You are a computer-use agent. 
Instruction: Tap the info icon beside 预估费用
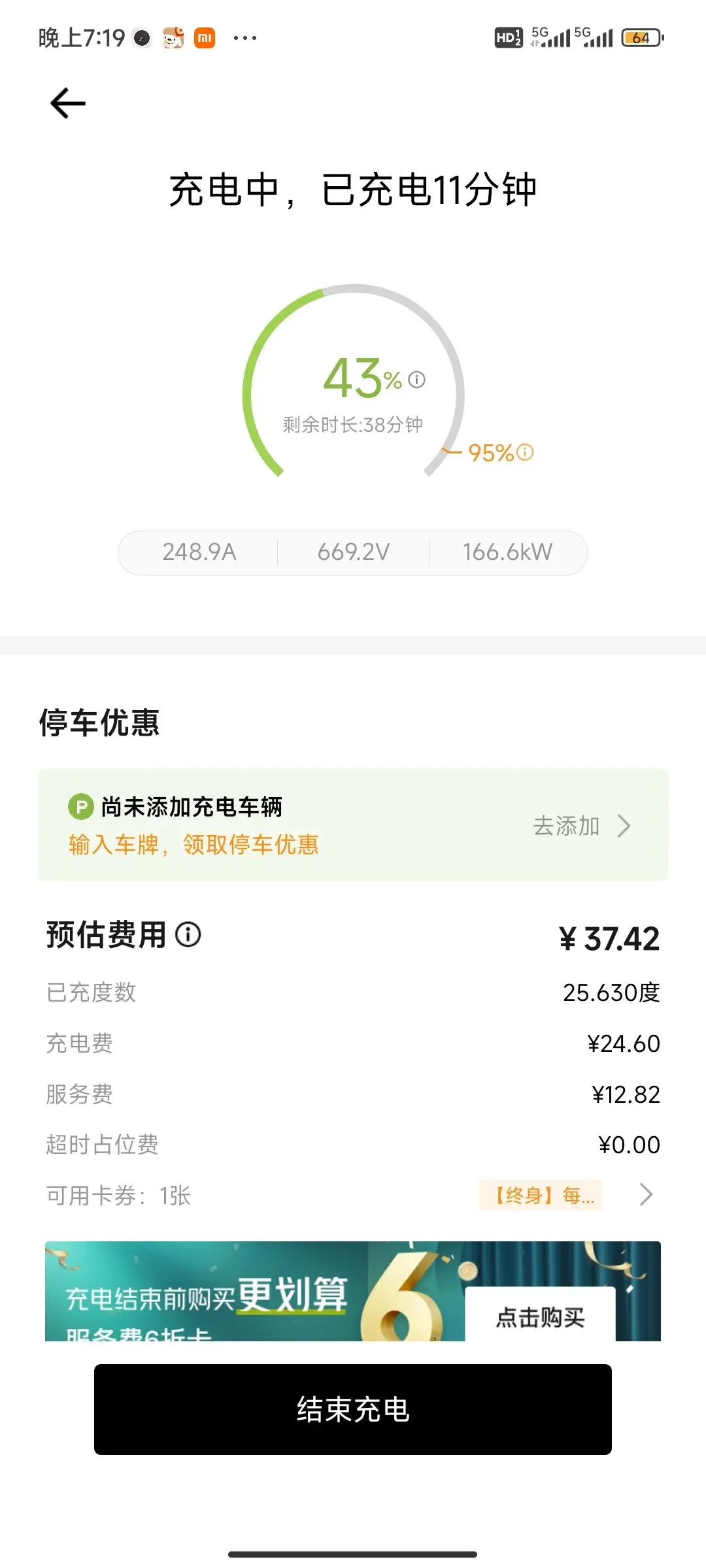coord(188,934)
